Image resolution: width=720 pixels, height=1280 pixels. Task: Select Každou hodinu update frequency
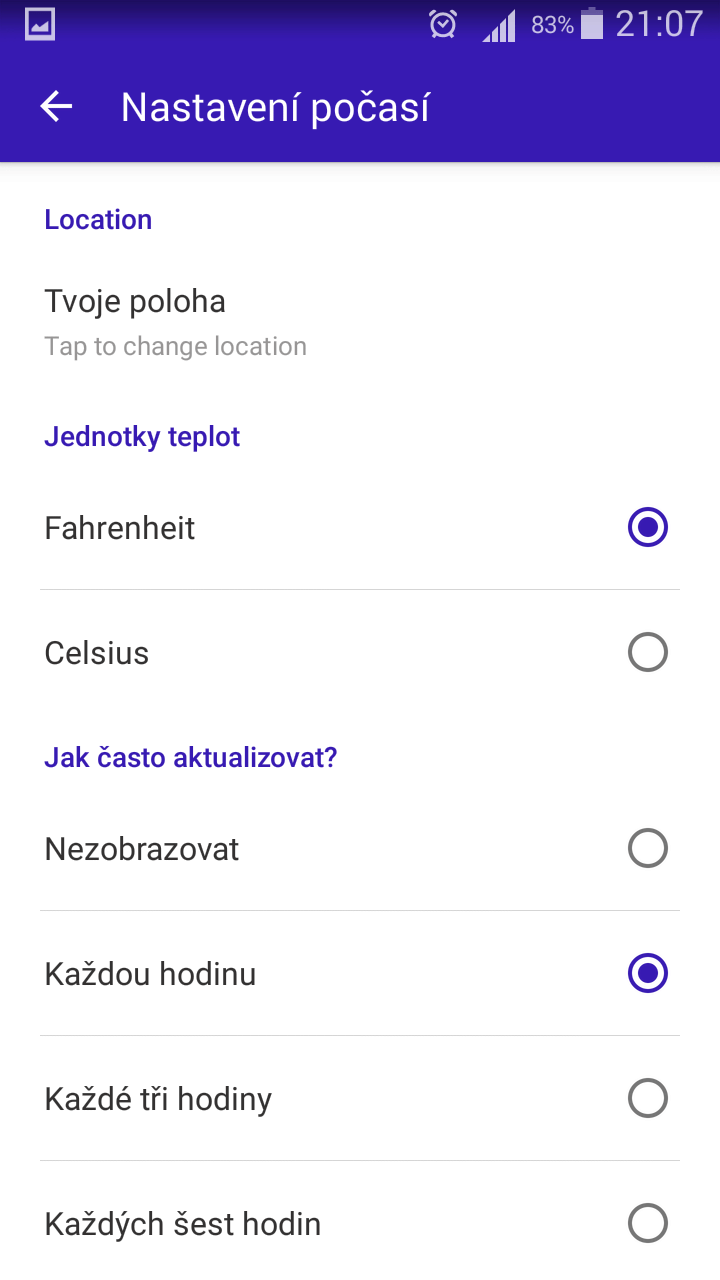tap(360, 974)
